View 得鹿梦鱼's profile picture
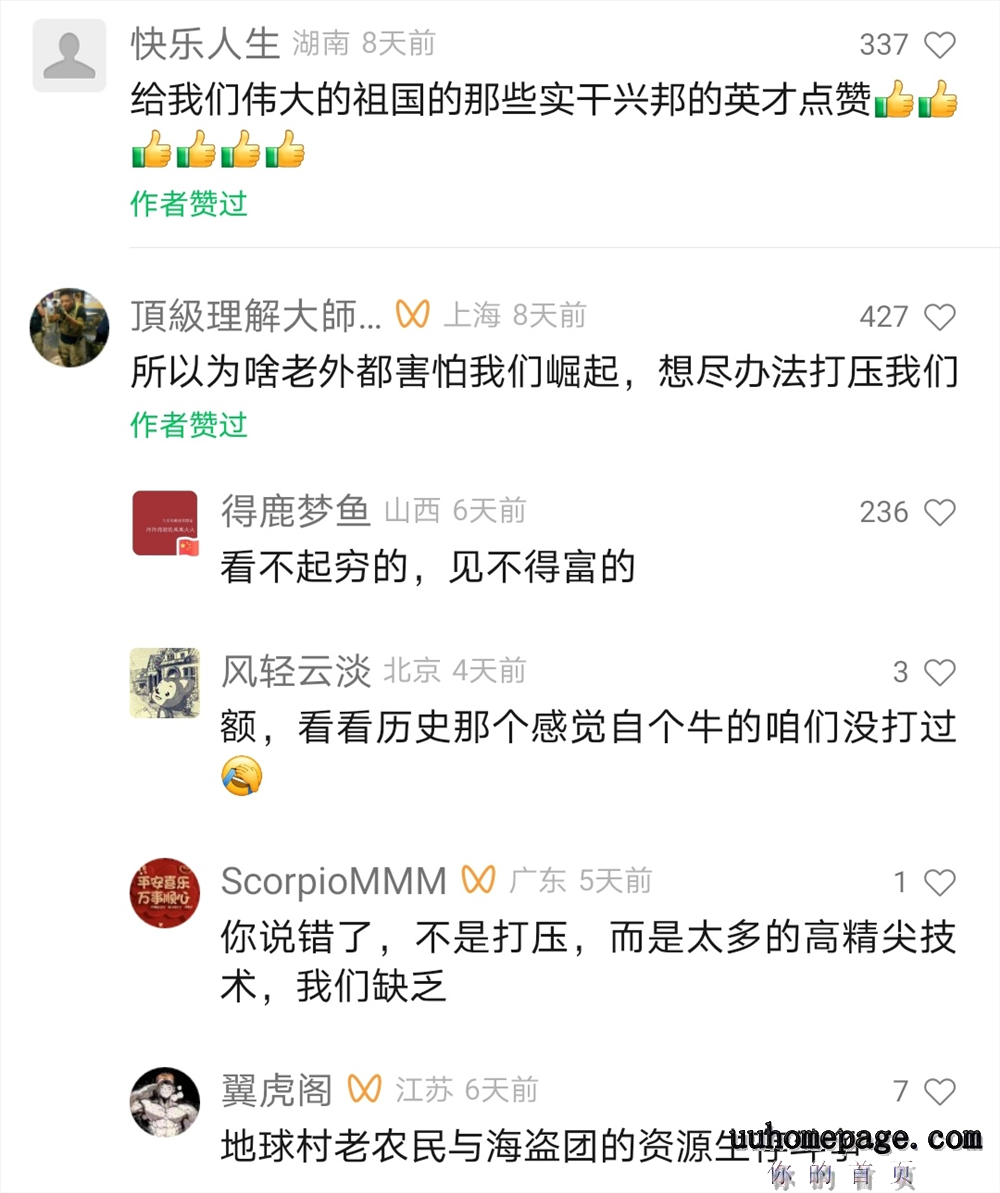The height and width of the screenshot is (1193, 1000). 166,523
